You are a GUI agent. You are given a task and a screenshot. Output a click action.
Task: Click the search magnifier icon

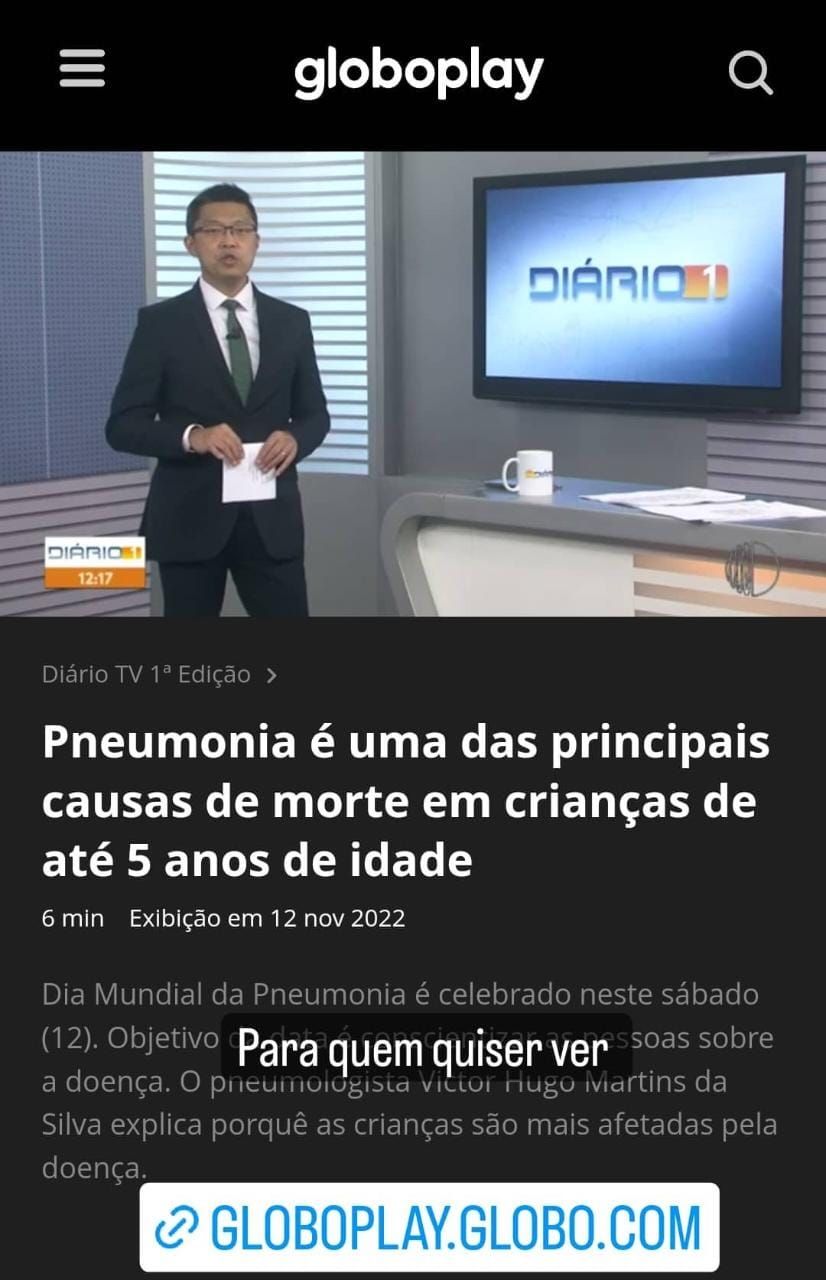750,74
